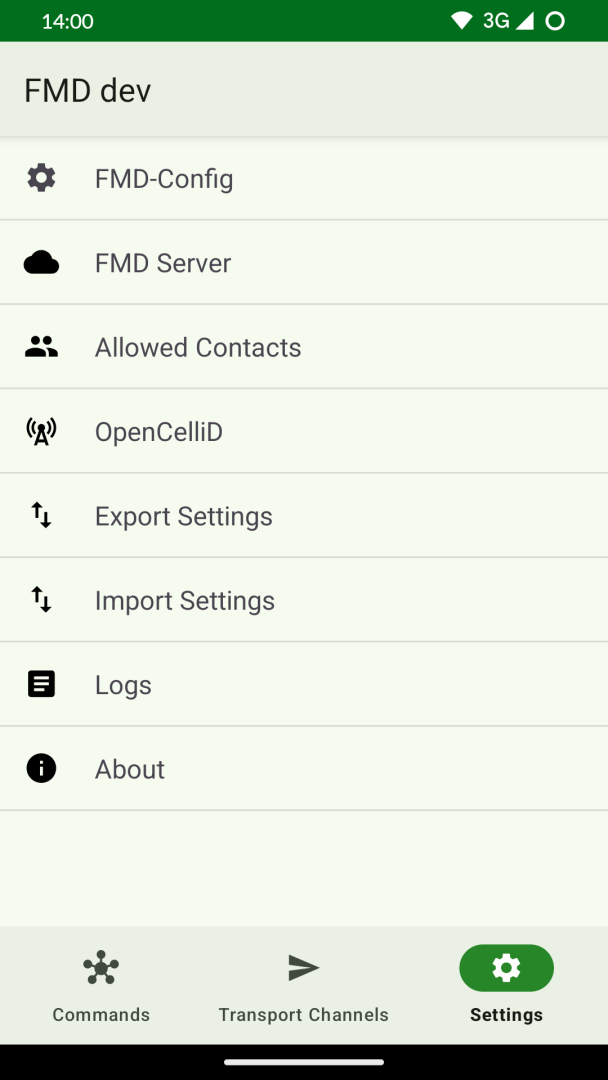Open the About page
608x1080 pixels.
click(x=130, y=769)
